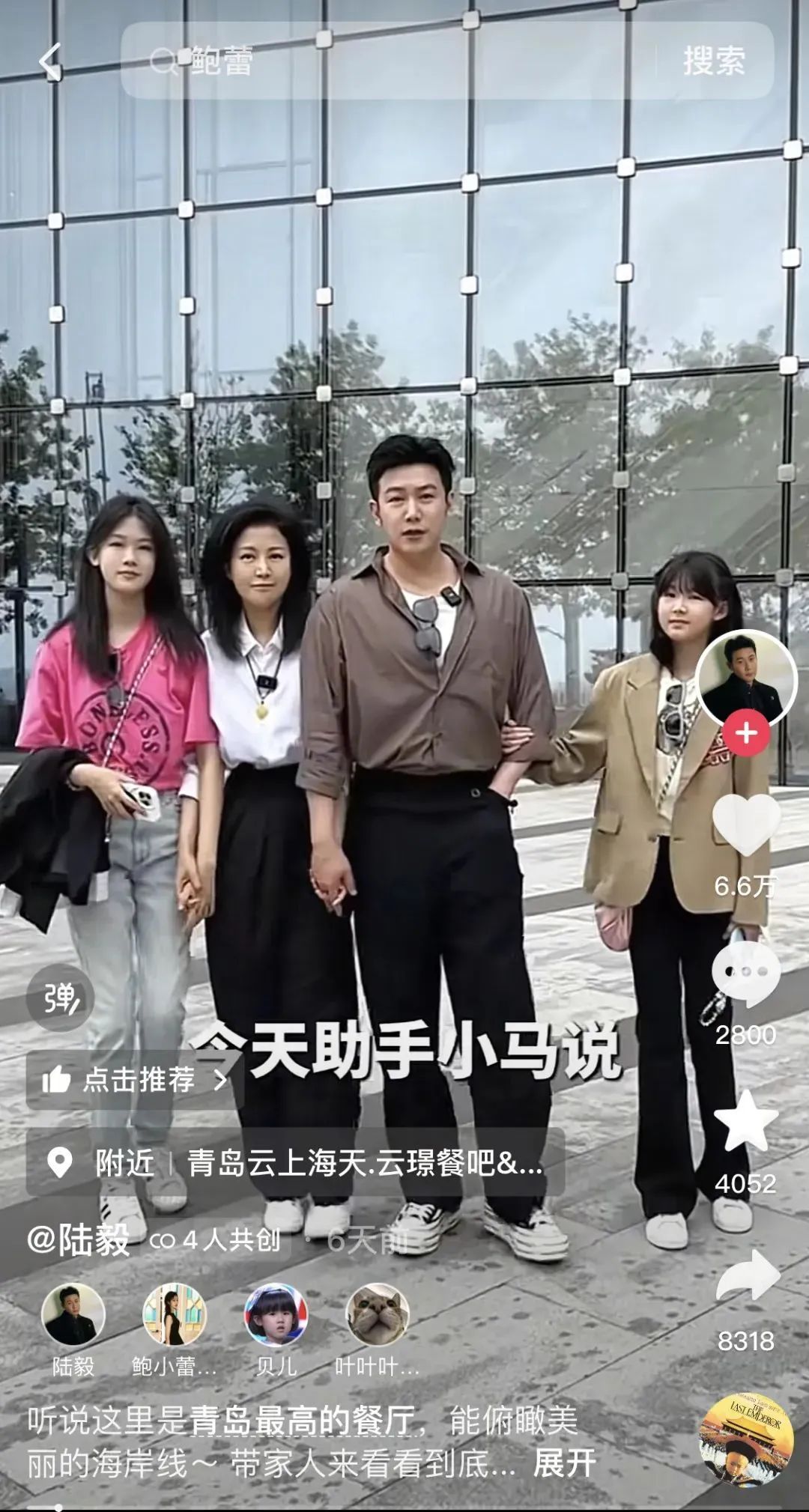Open the search field showing 鲍蕾

tap(390, 61)
